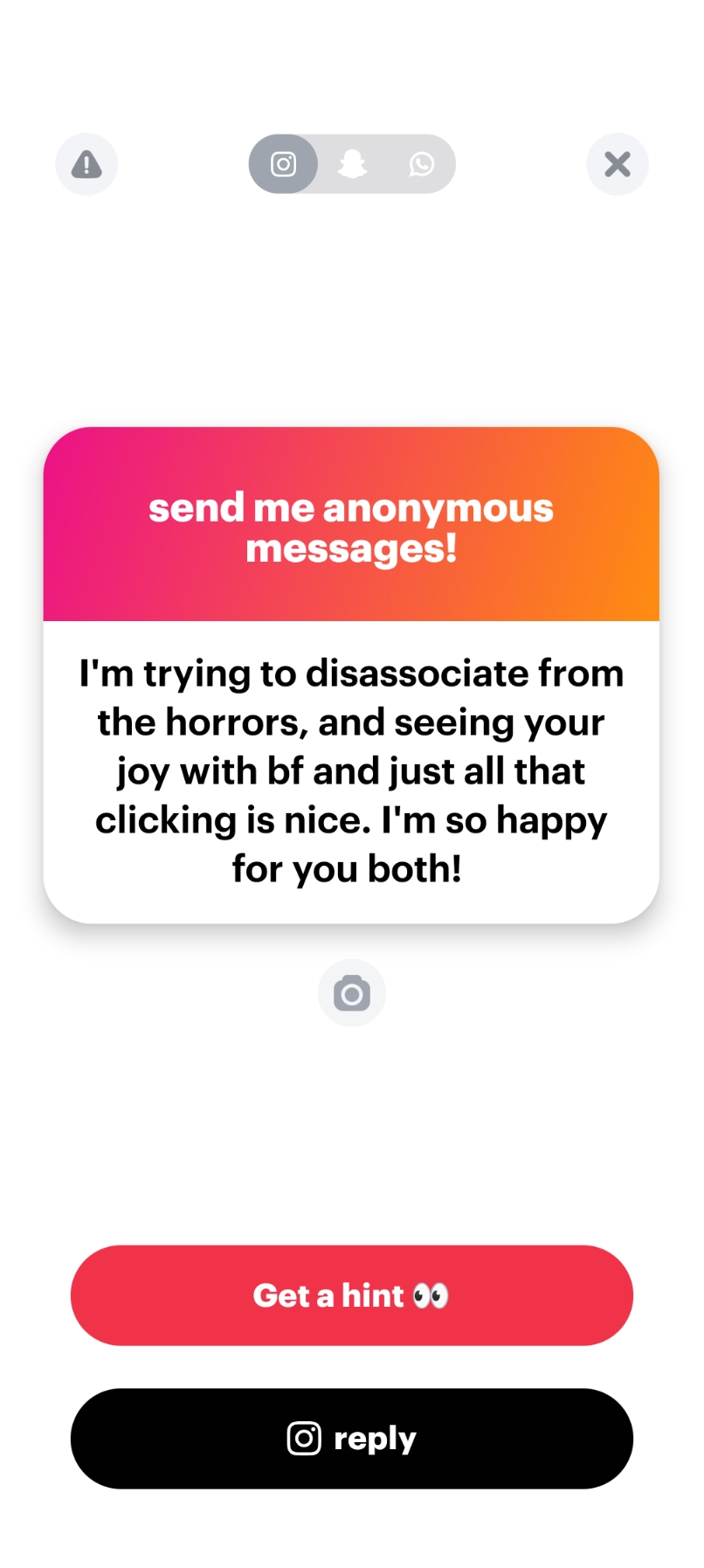Screen dimensions: 704x1568
Task: Tap the camera icon below the message
Action: click(351, 993)
